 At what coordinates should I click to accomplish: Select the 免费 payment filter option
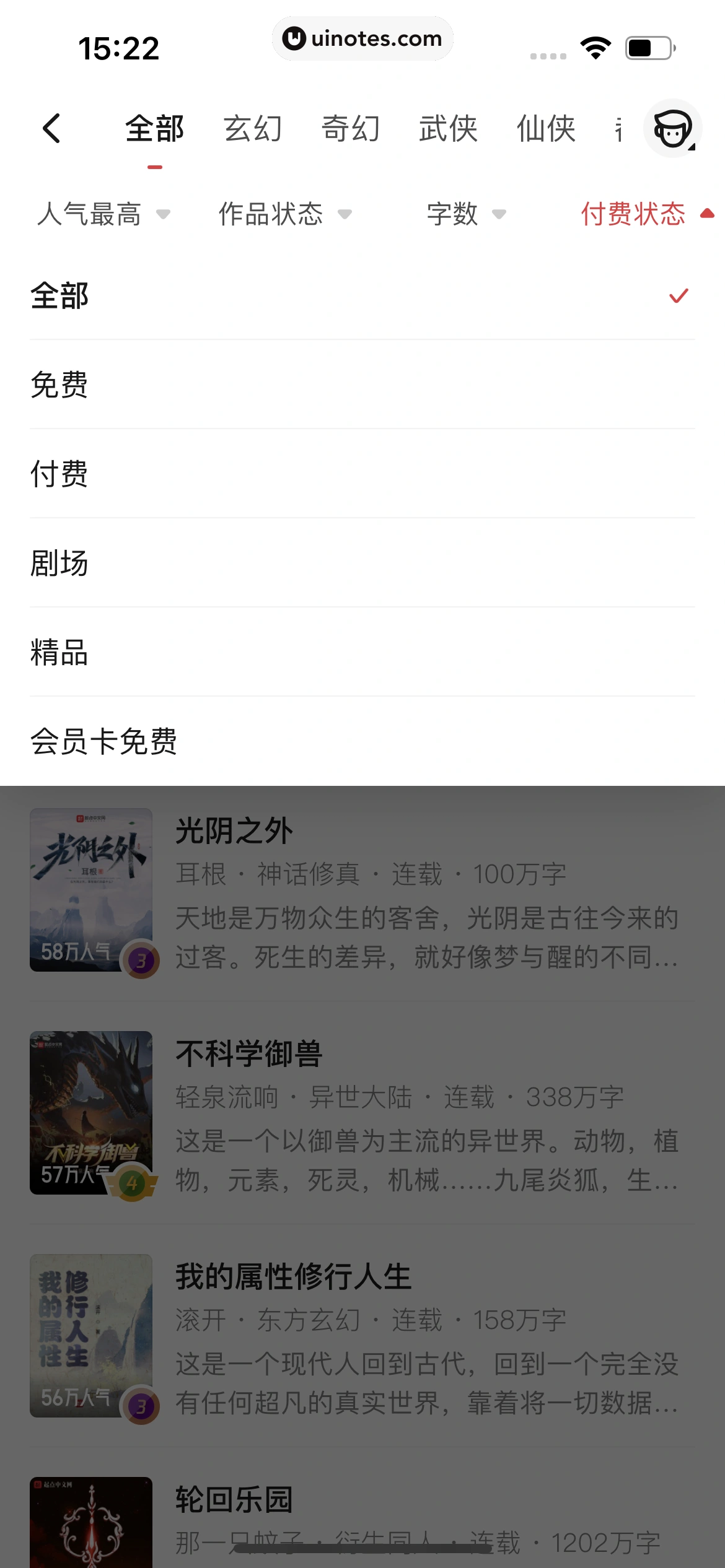pyautogui.click(x=59, y=385)
